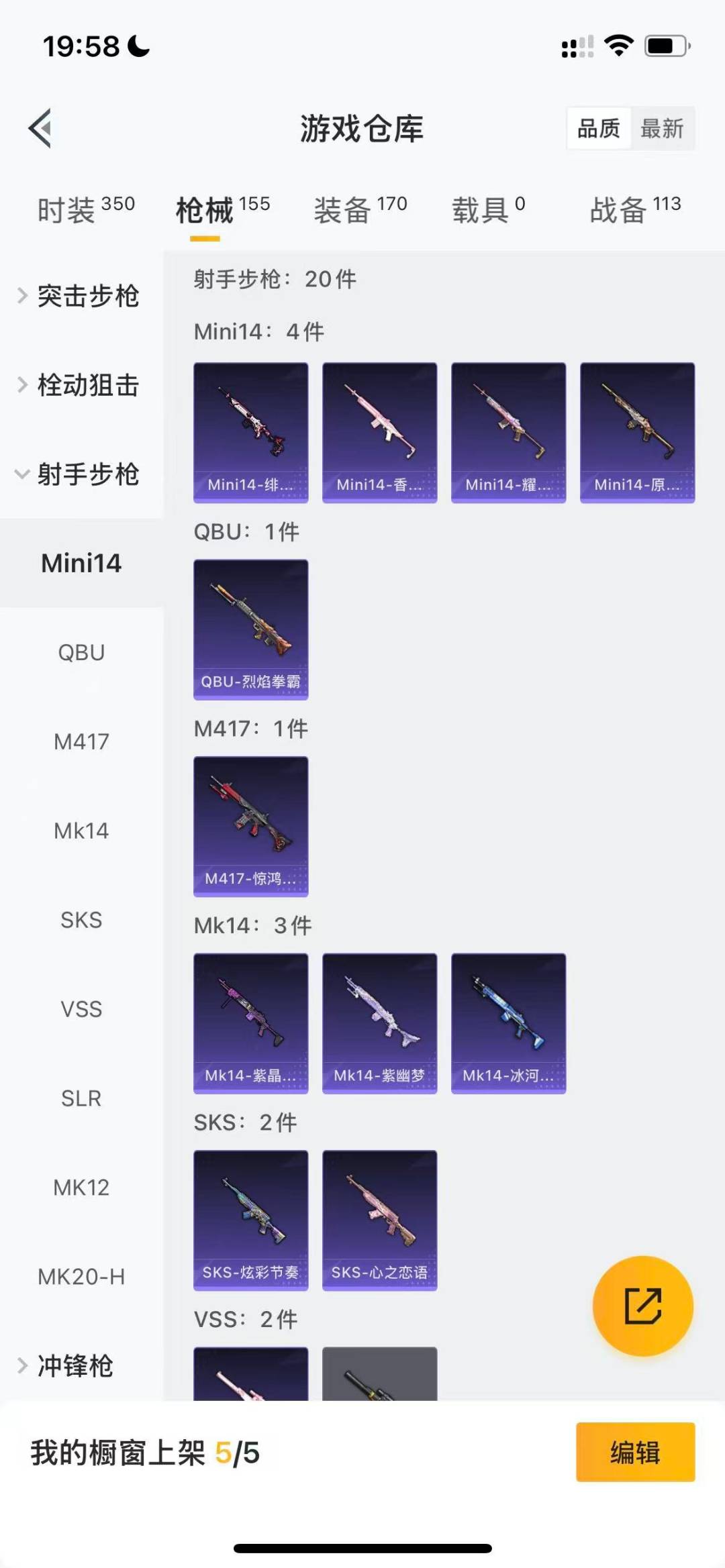The width and height of the screenshot is (725, 1568).
Task: Go back using the top-left arrow
Action: tap(40, 128)
